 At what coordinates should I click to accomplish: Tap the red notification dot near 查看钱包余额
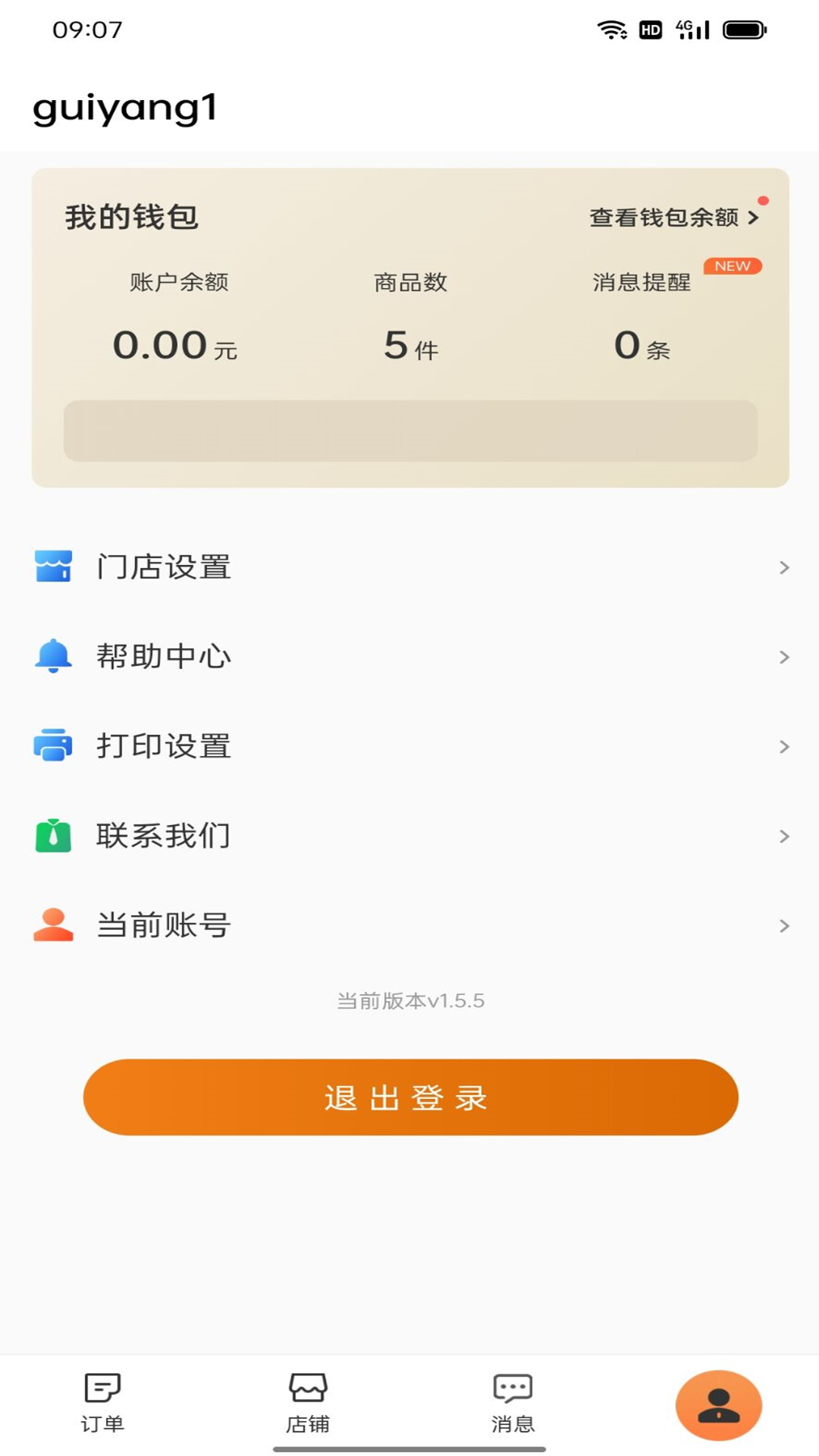764,200
